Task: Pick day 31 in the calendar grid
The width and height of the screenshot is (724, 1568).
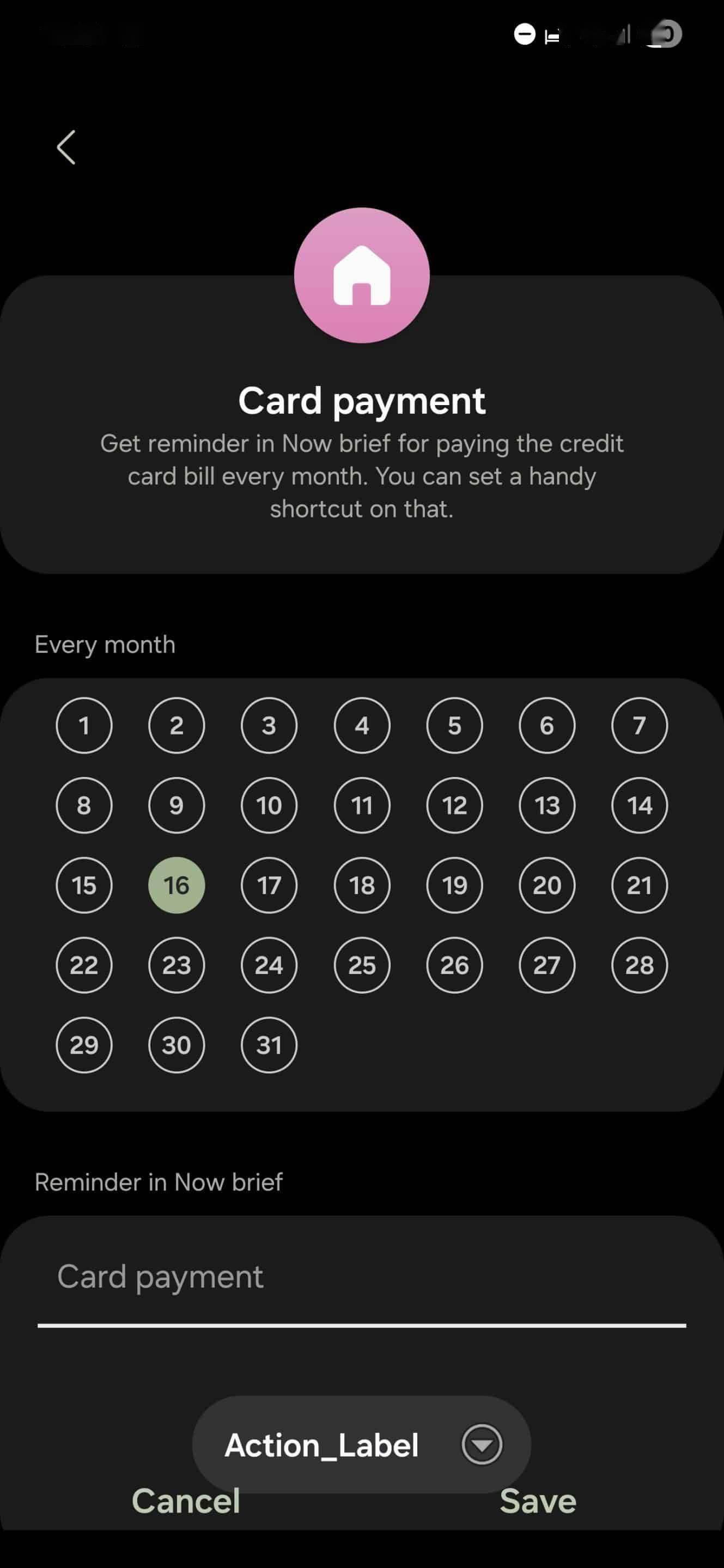Action: (269, 1045)
